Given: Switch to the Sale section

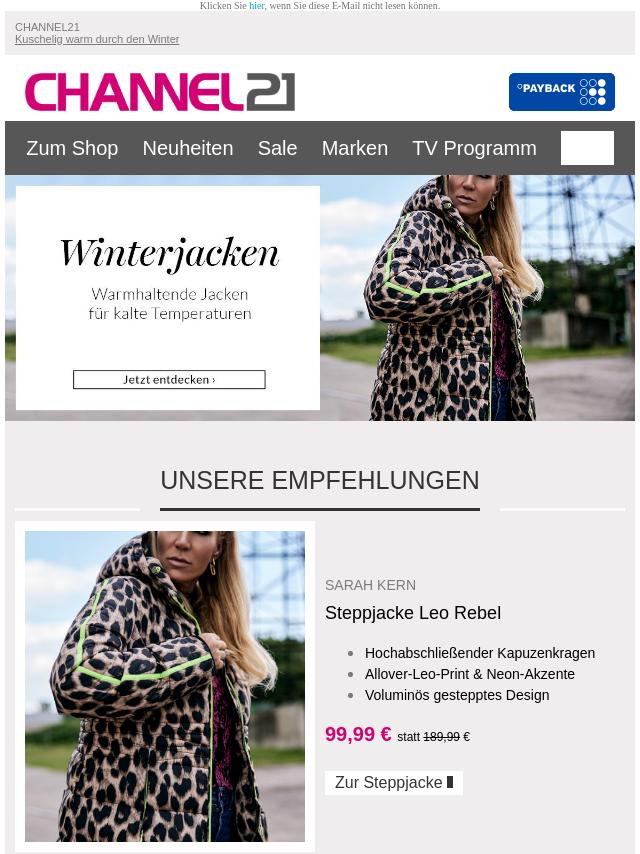Looking at the screenshot, I should [277, 148].
